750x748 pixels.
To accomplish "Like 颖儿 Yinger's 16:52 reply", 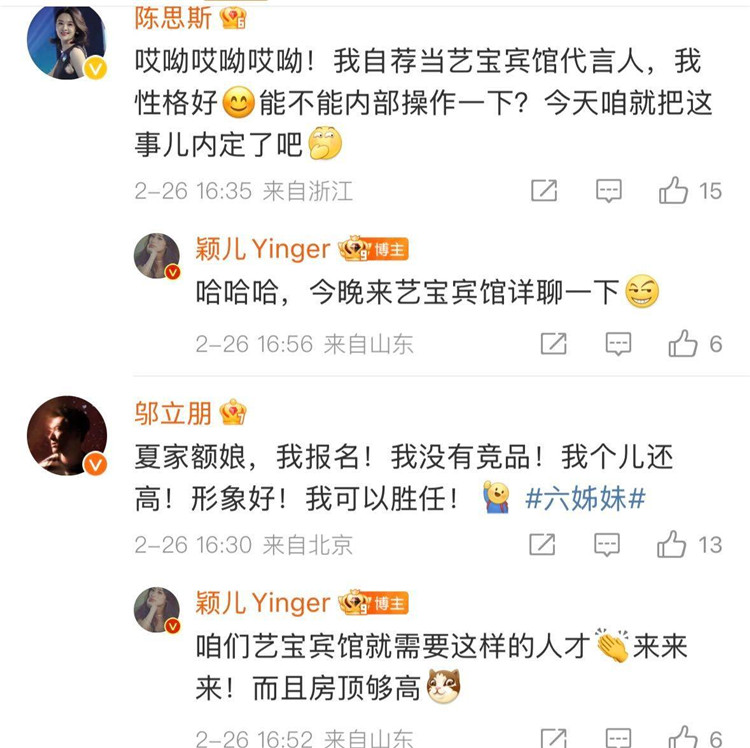I will 684,738.
